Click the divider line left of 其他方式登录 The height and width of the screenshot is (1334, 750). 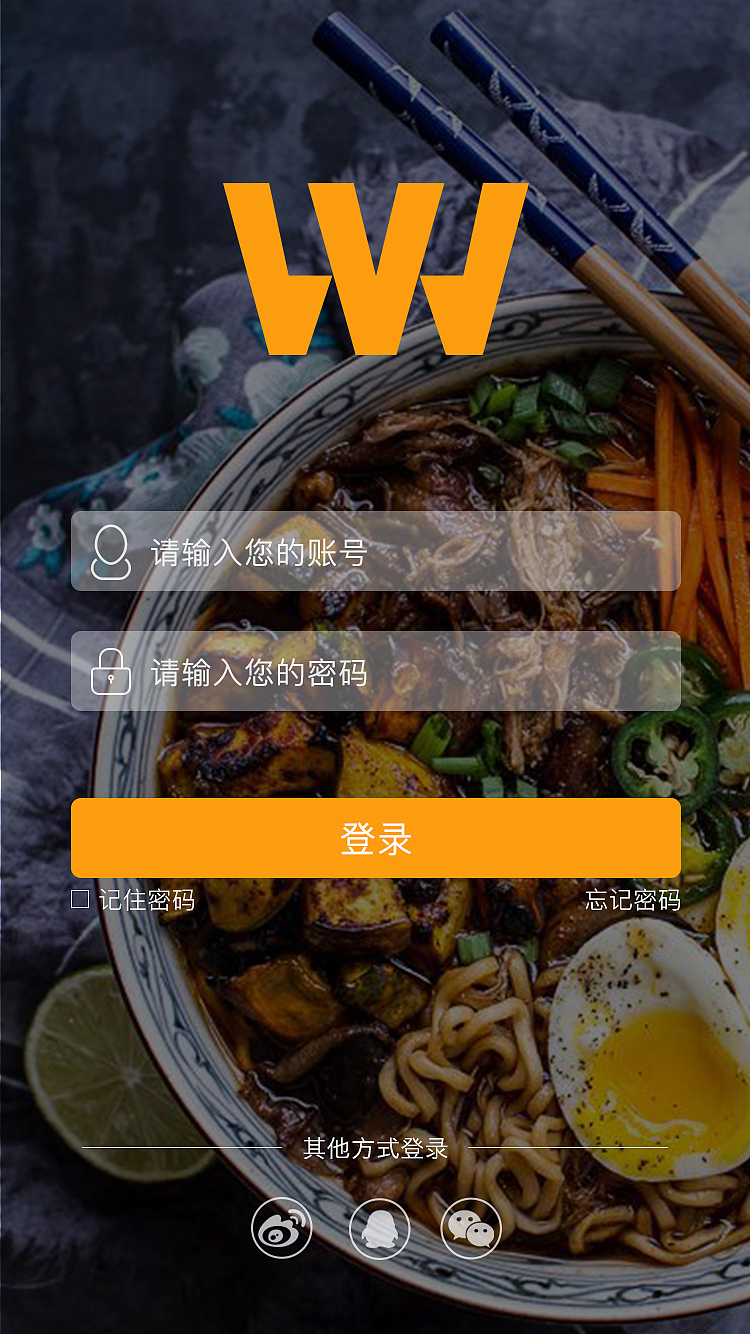(180, 1150)
